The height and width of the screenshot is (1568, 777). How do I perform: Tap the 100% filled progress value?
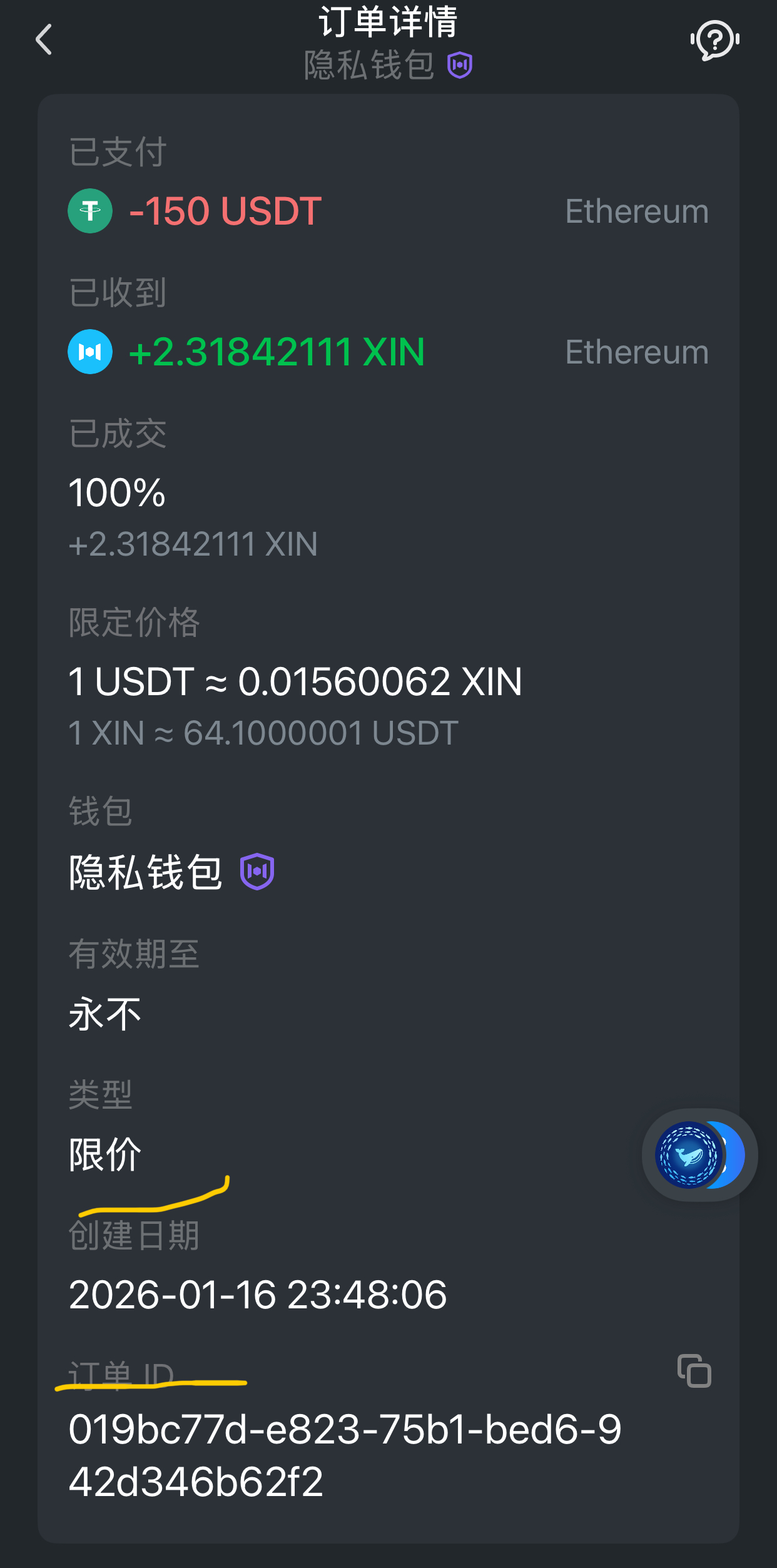click(116, 492)
